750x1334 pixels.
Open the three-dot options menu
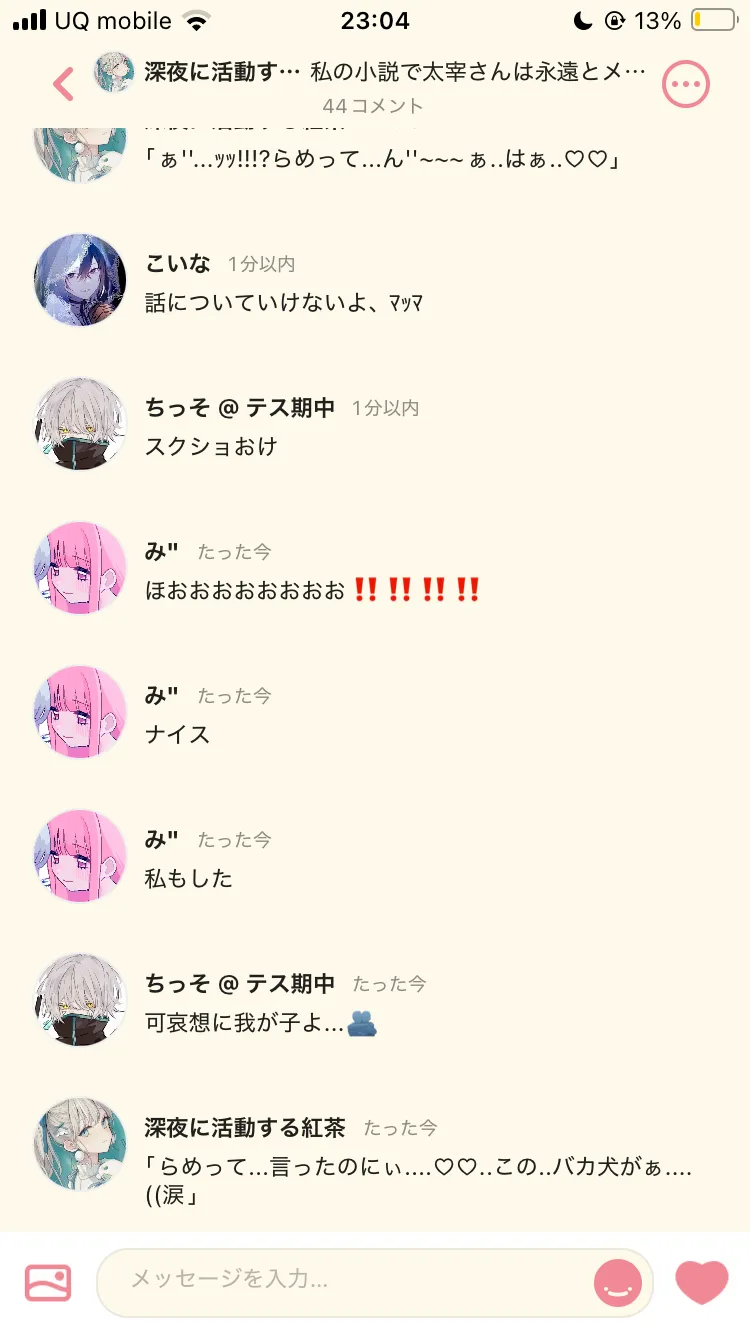[x=686, y=85]
